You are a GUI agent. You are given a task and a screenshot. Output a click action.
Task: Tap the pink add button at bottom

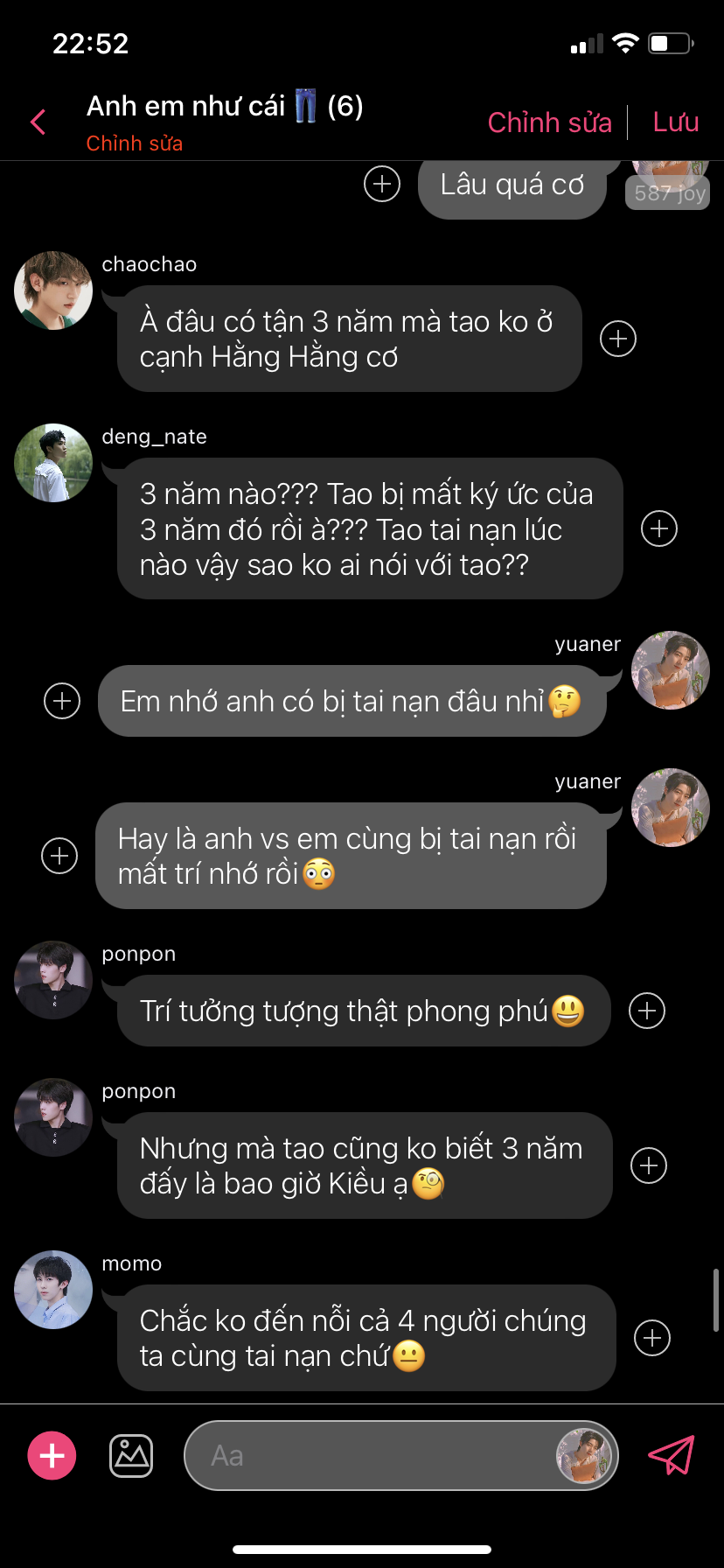52,1456
